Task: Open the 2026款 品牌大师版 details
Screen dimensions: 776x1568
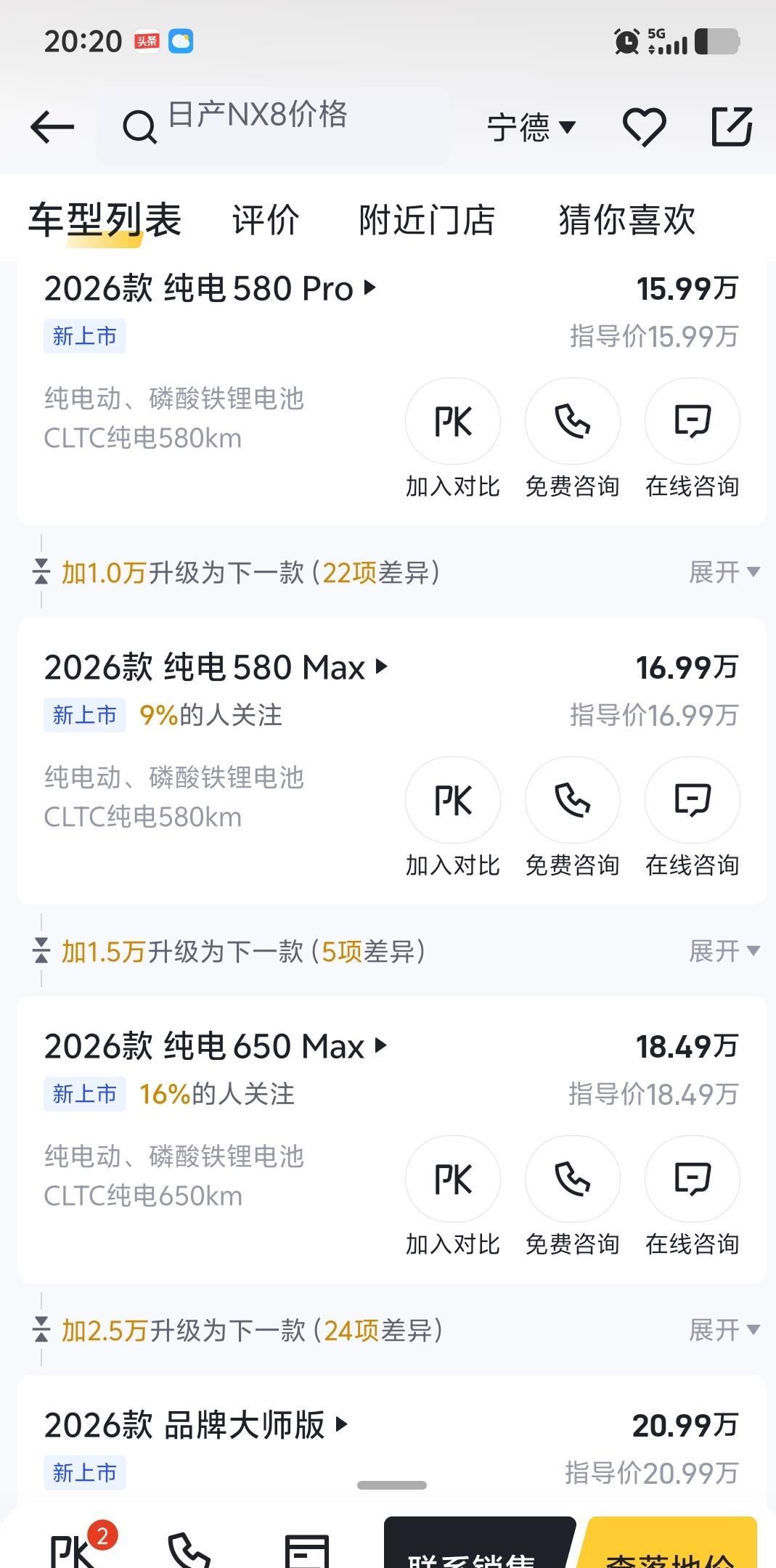Action: (x=196, y=1426)
